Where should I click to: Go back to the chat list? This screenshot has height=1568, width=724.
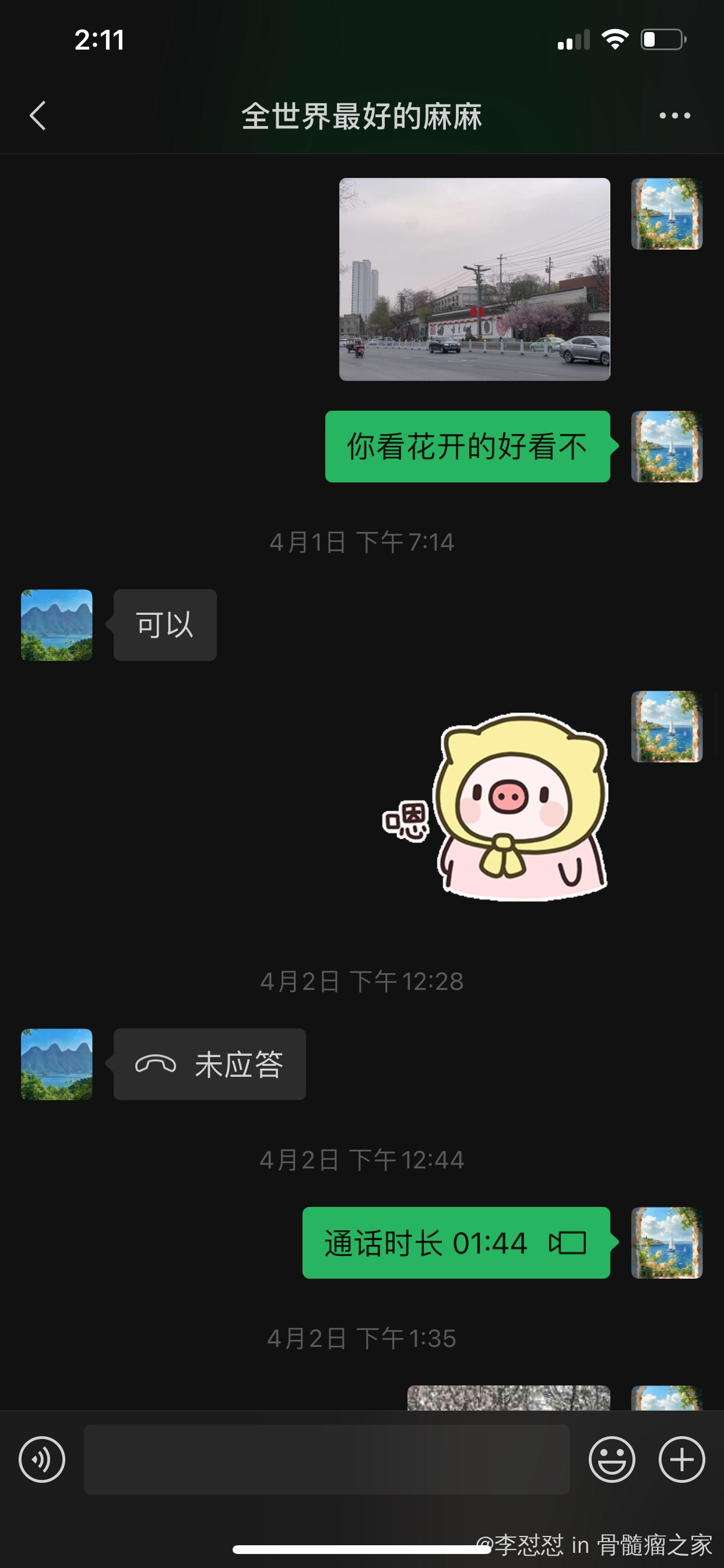coord(38,116)
